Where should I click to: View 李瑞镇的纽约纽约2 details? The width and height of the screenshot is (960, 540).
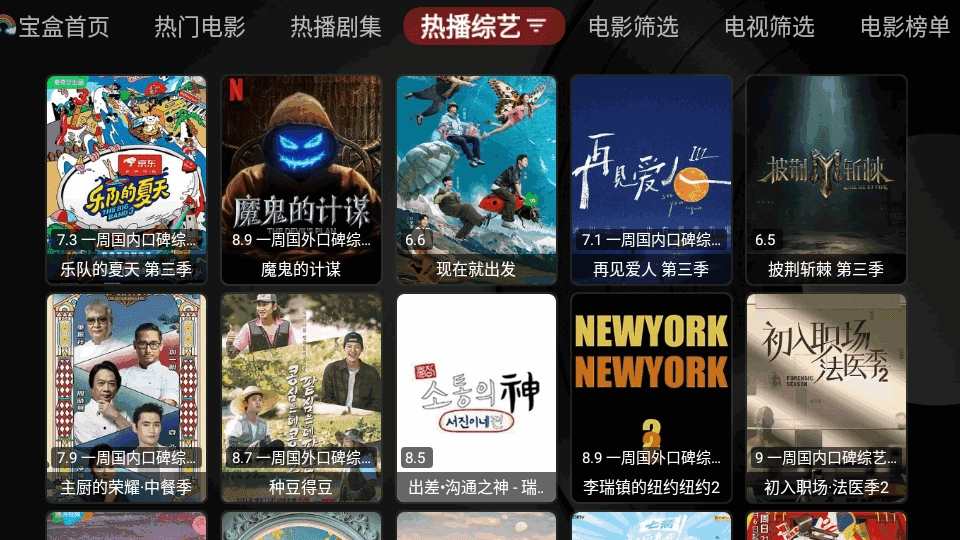pos(651,398)
